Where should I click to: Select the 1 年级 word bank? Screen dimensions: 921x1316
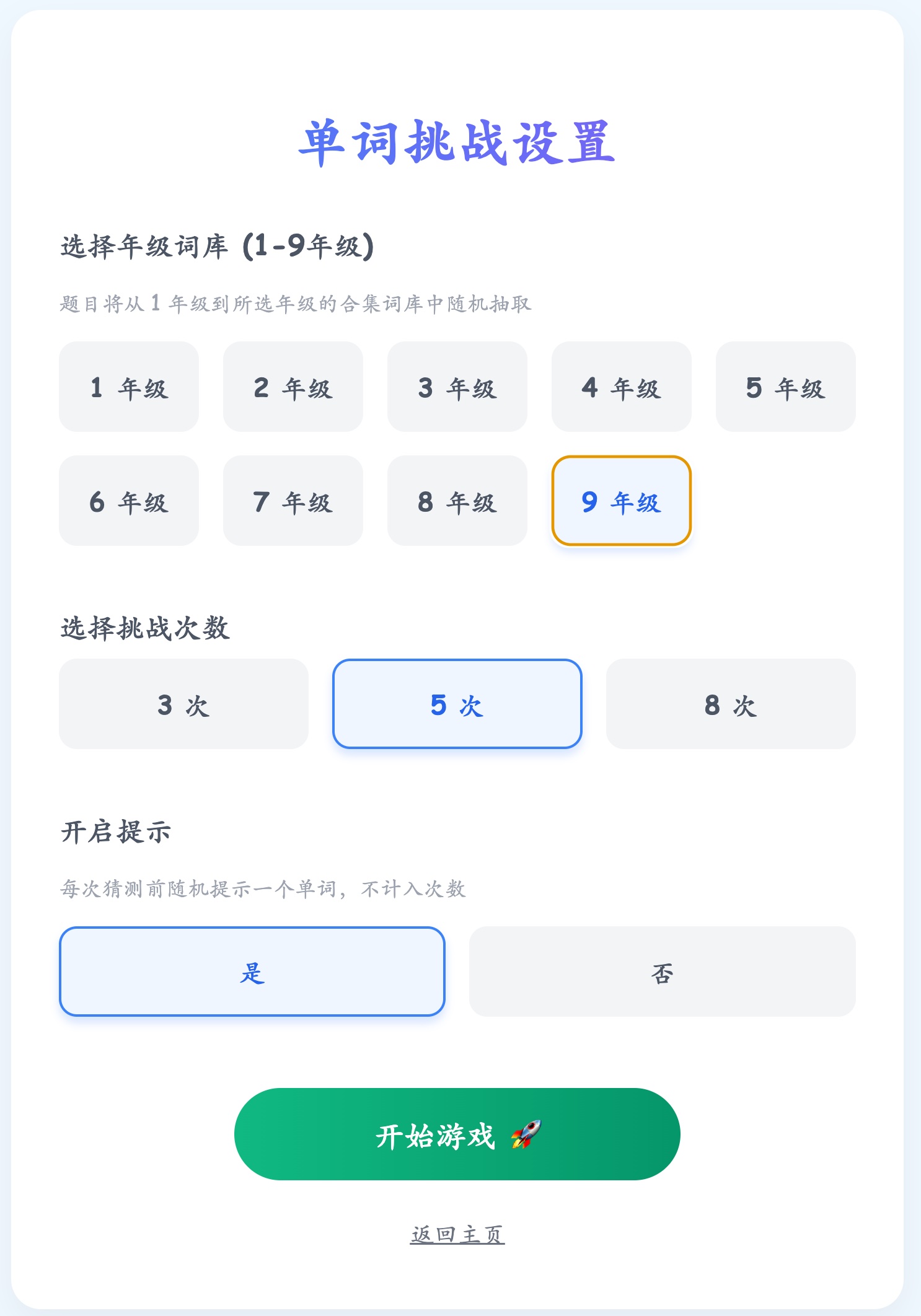click(129, 387)
